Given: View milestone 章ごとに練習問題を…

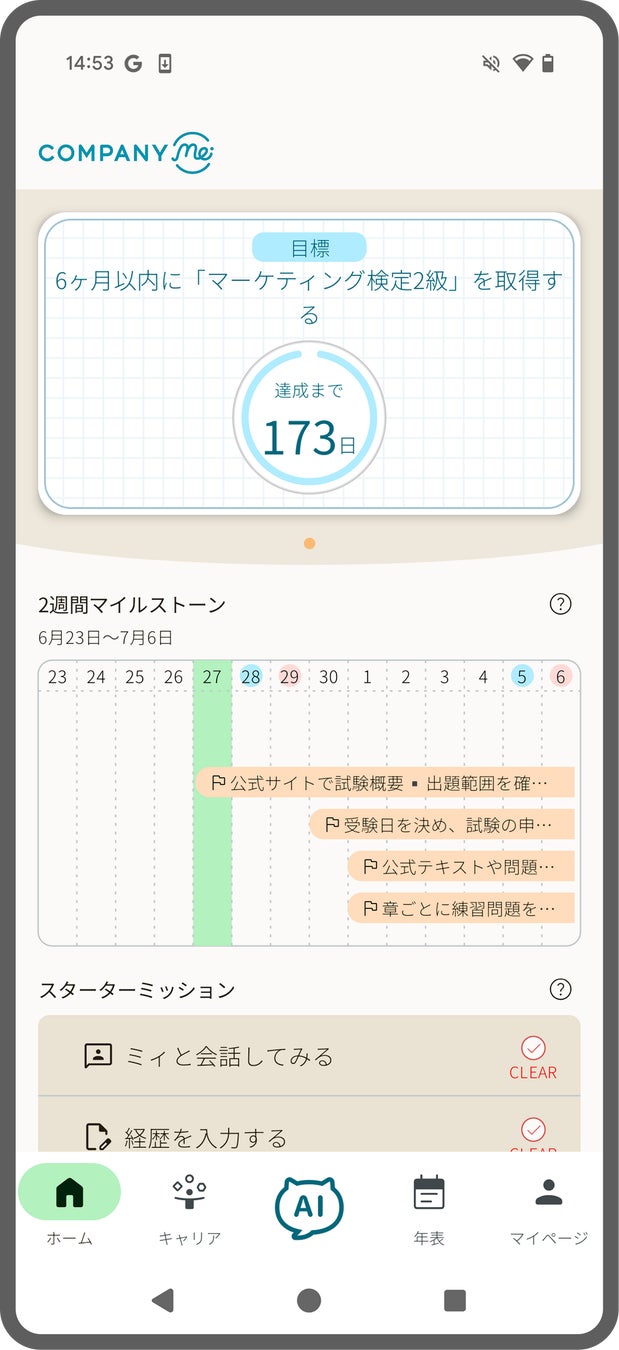Looking at the screenshot, I should pos(460,909).
